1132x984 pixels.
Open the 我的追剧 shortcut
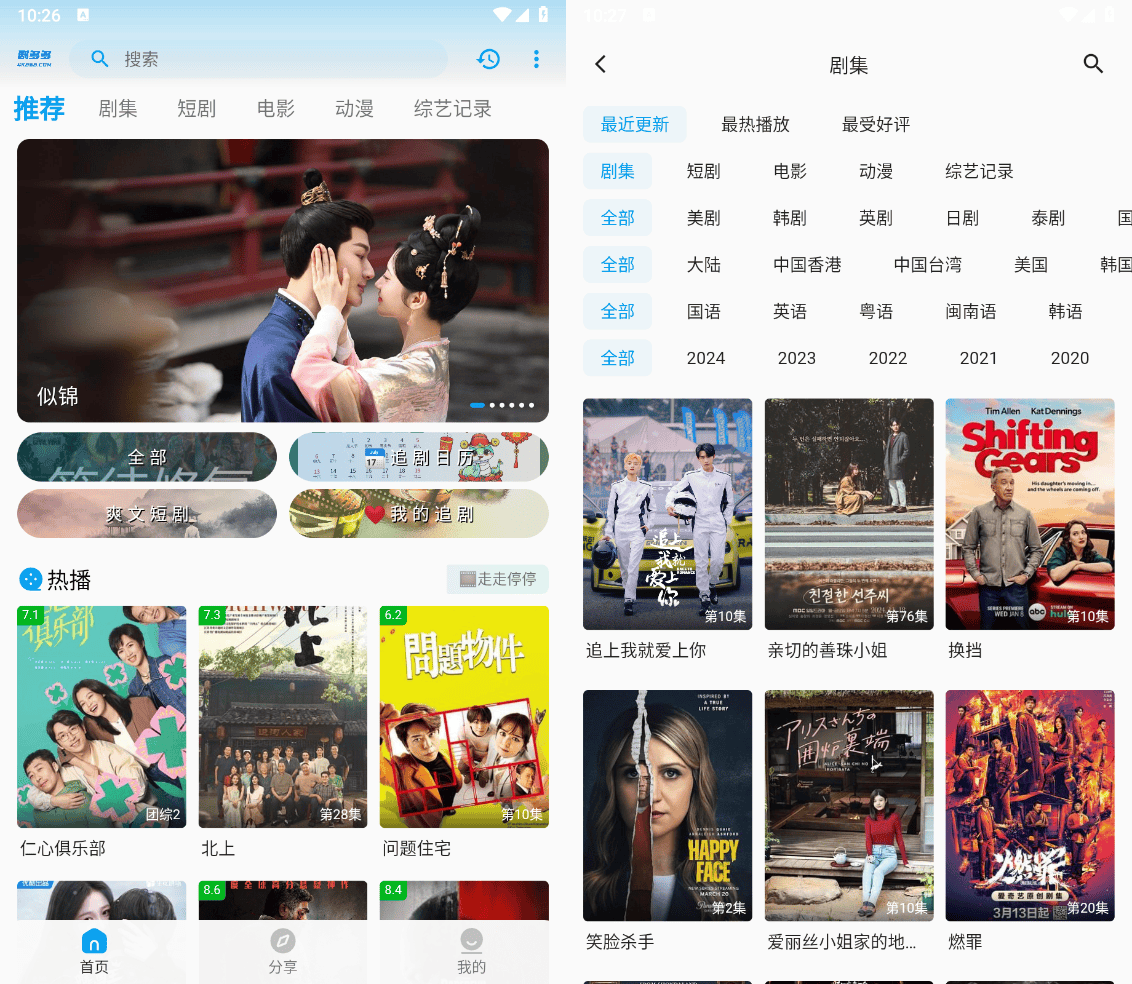419,514
